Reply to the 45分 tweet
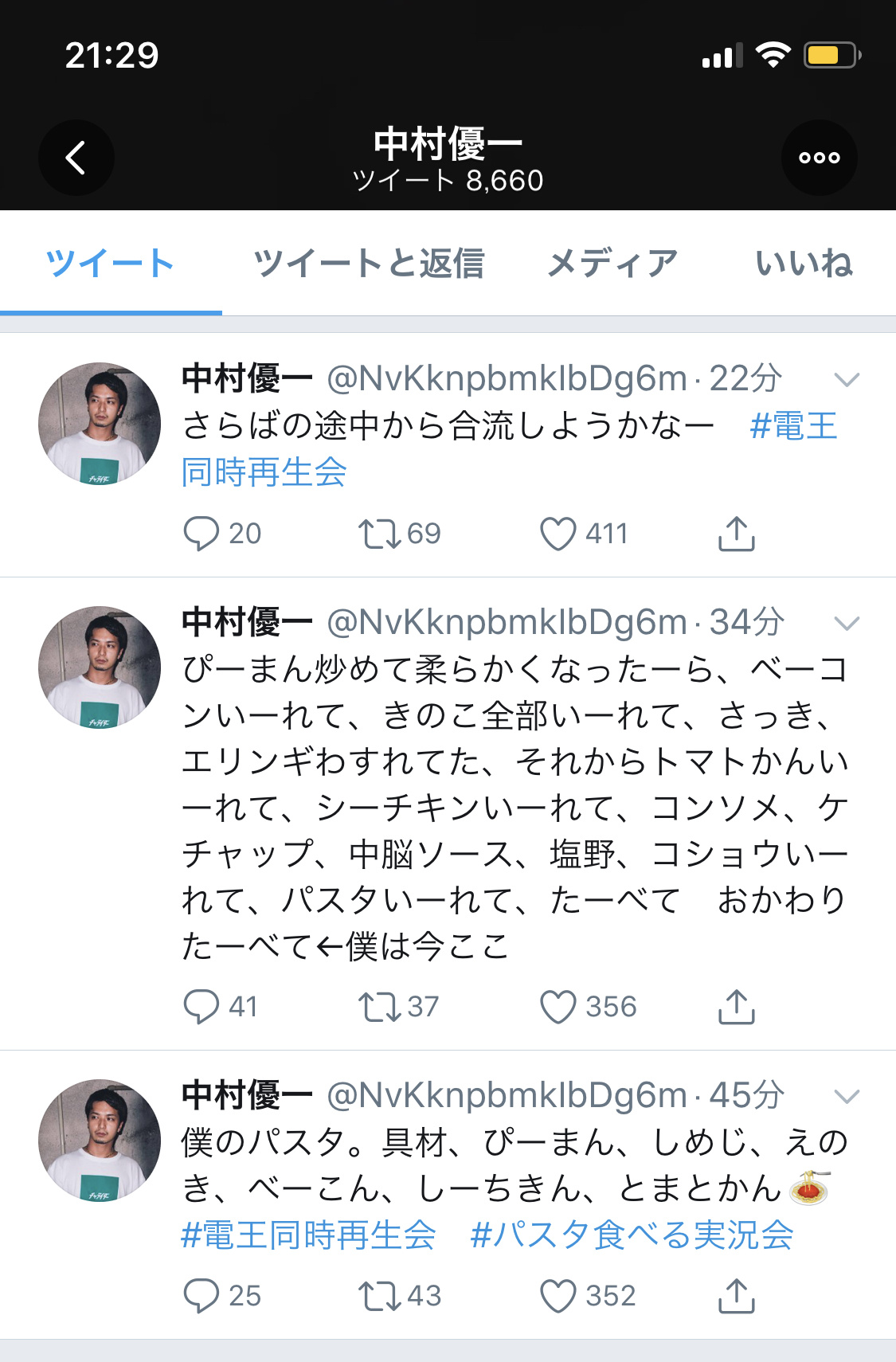Viewport: 896px width, 1362px height. click(x=201, y=1296)
